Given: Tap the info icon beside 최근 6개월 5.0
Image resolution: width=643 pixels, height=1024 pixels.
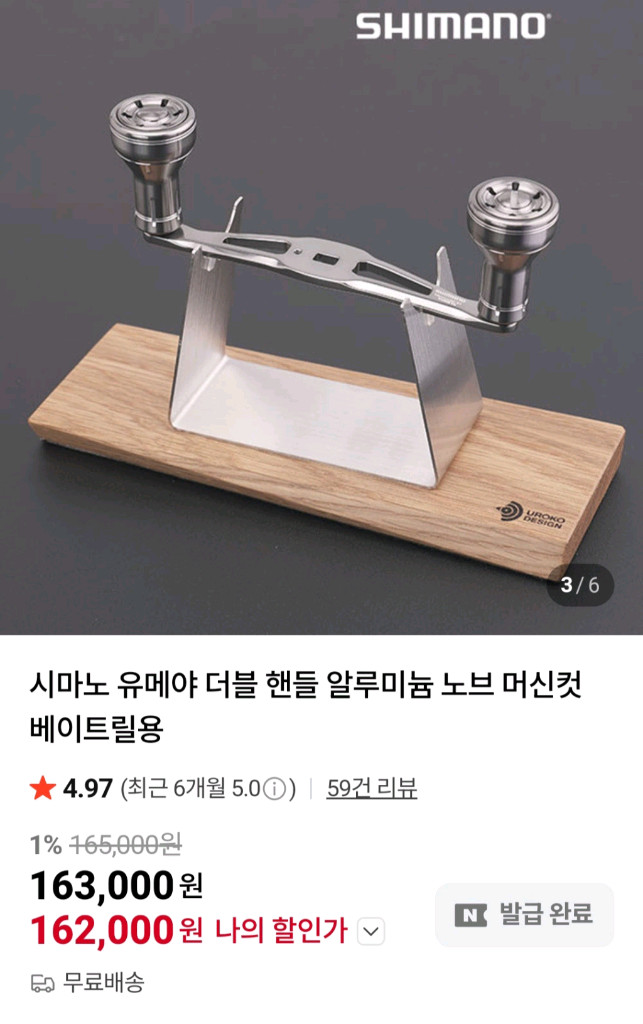Looking at the screenshot, I should tap(275, 789).
